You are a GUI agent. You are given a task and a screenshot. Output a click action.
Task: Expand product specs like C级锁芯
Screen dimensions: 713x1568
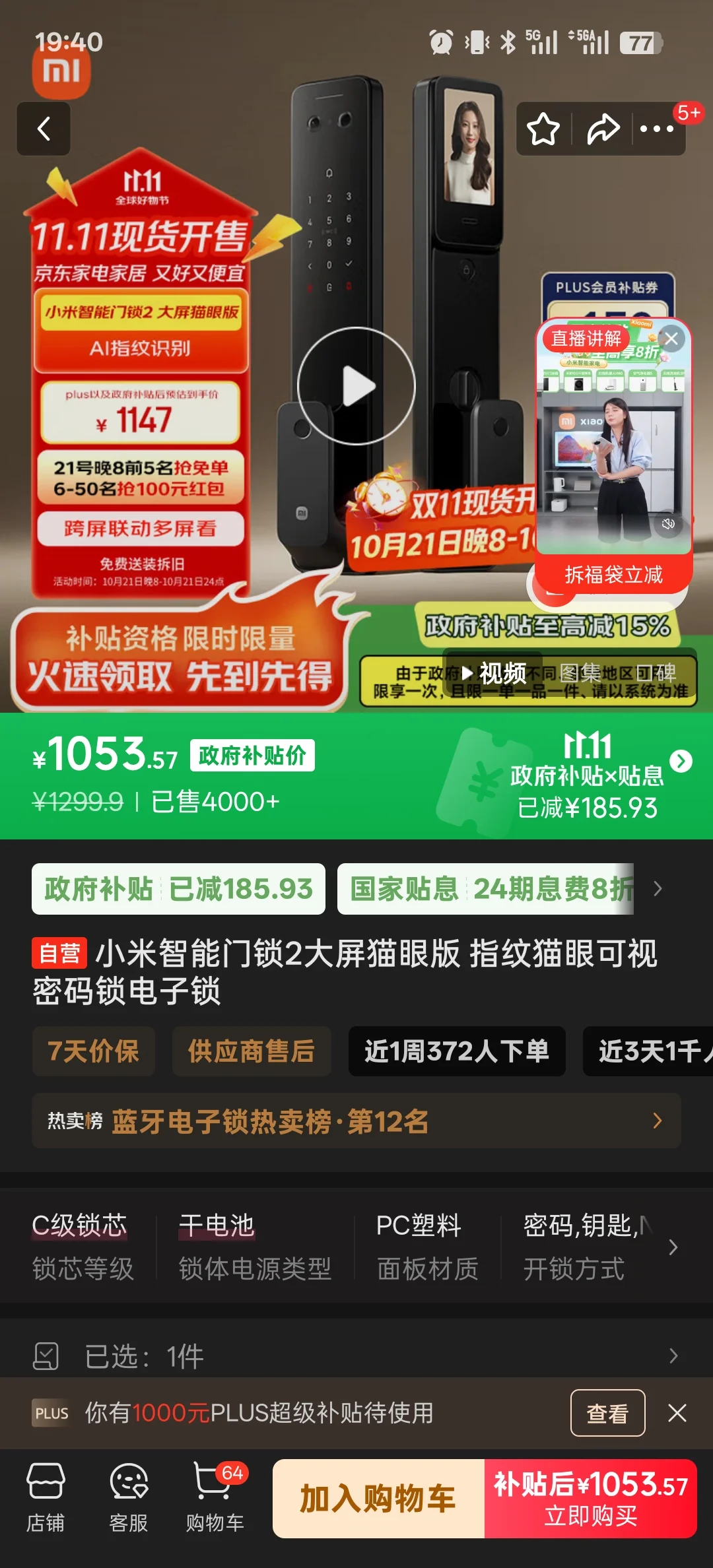(672, 1247)
